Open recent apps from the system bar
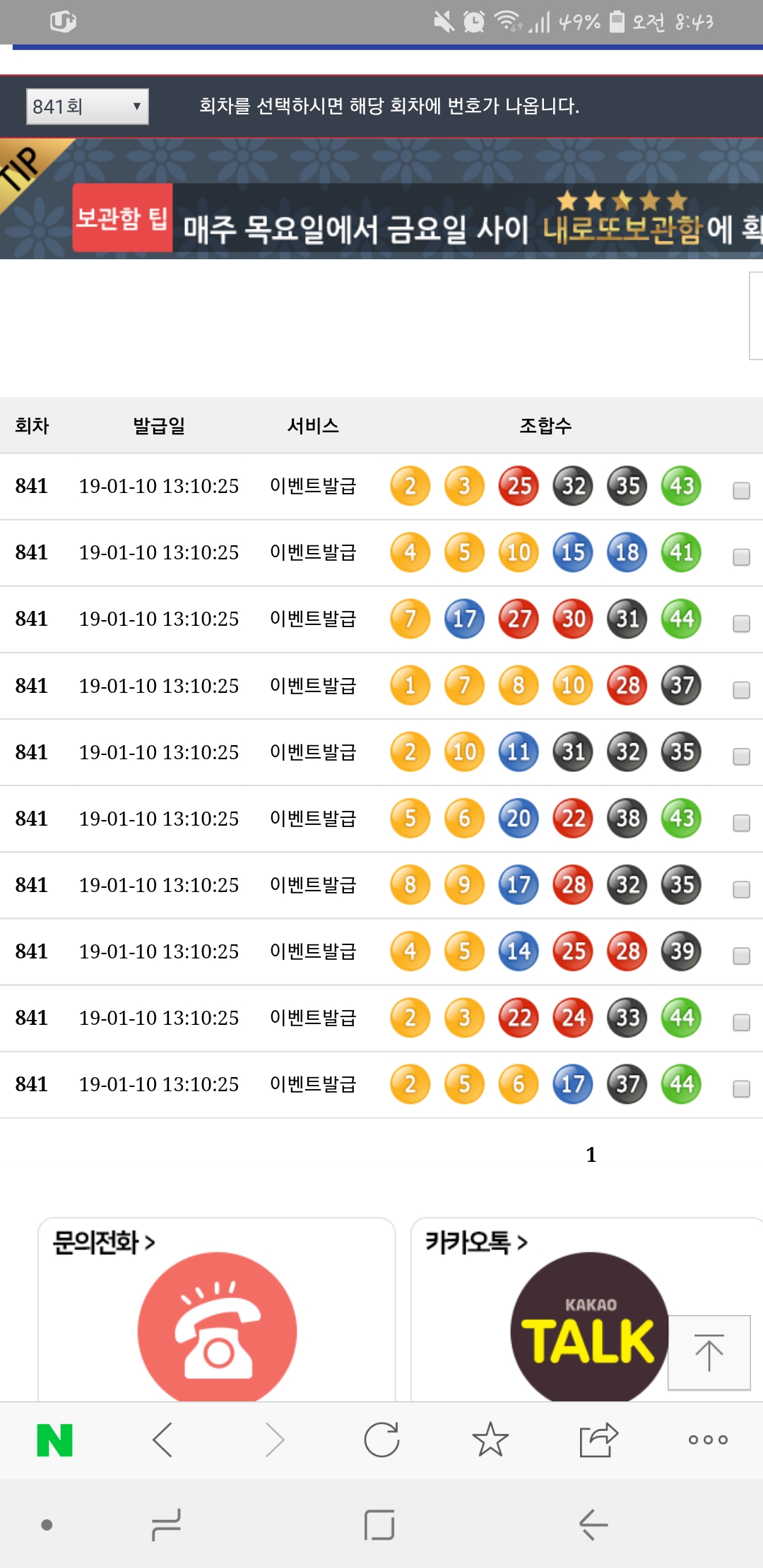 click(167, 1525)
